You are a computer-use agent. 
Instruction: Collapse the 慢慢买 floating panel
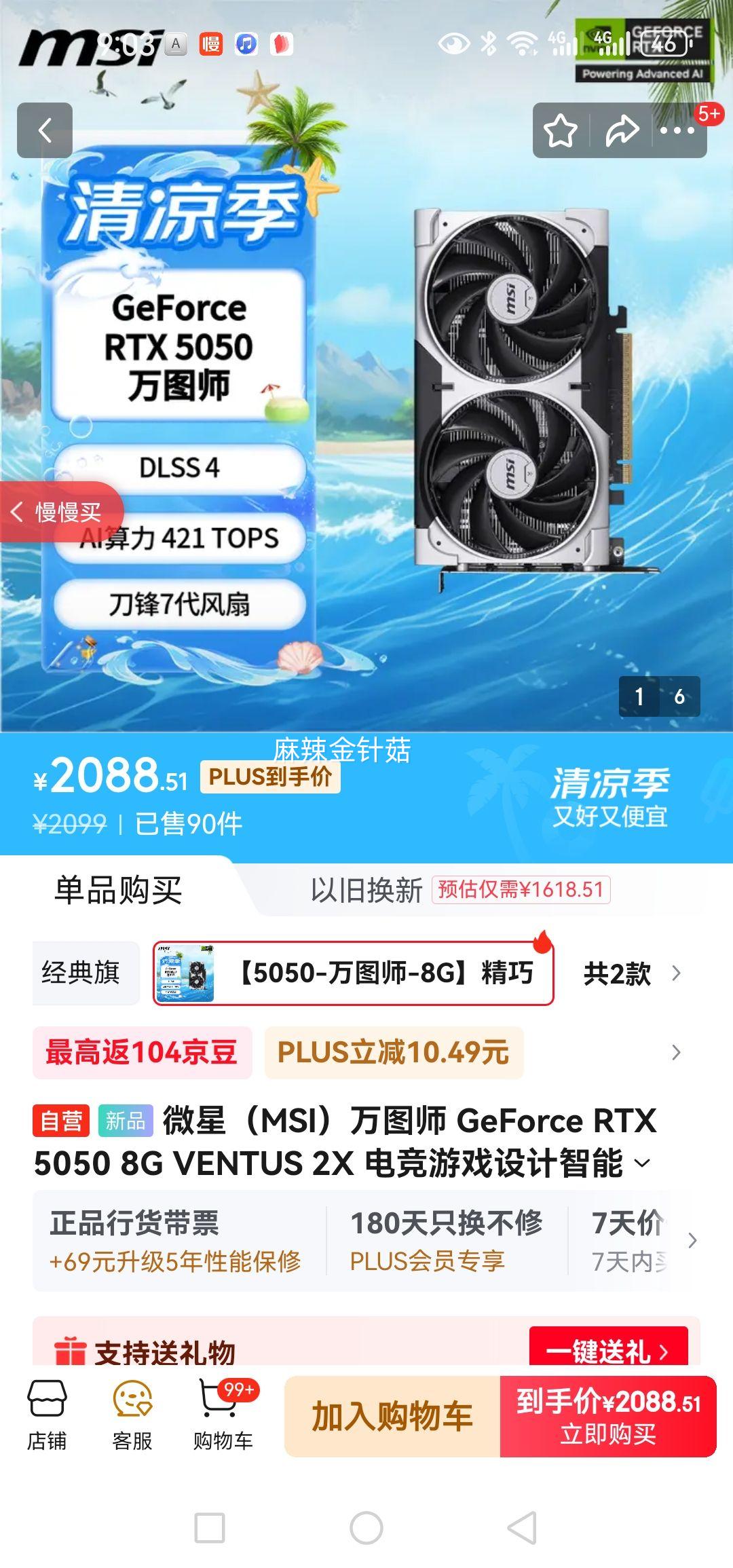point(18,512)
